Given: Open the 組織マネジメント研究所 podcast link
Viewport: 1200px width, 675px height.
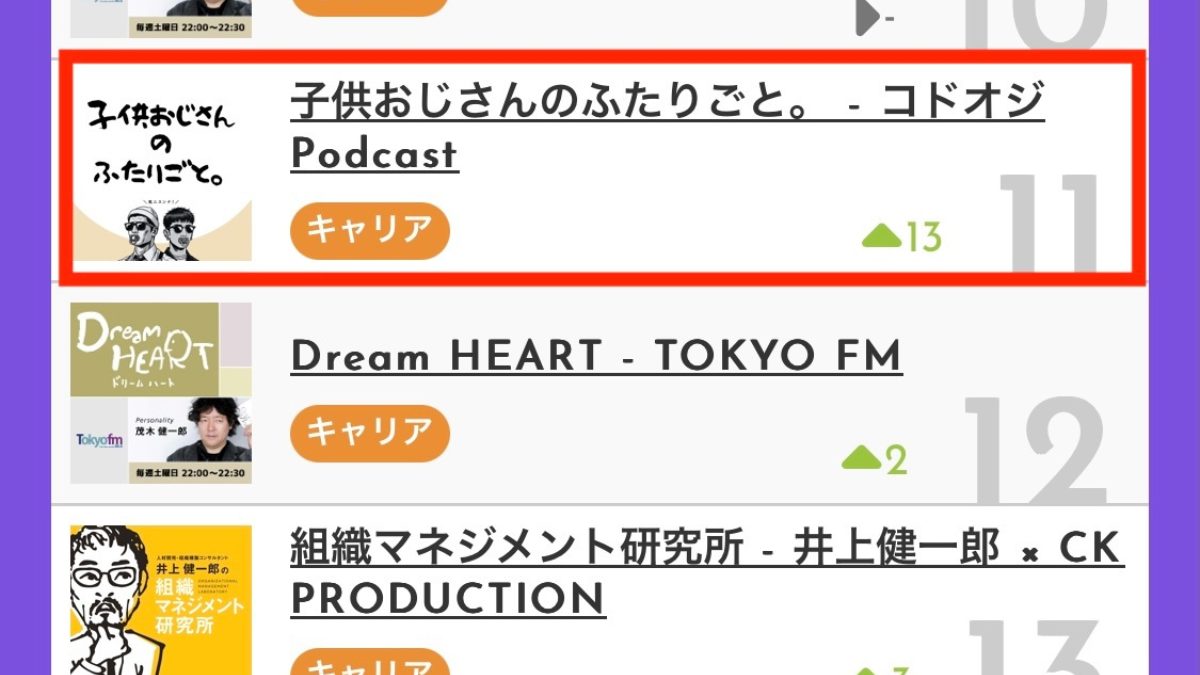Looking at the screenshot, I should pyautogui.click(x=706, y=549).
